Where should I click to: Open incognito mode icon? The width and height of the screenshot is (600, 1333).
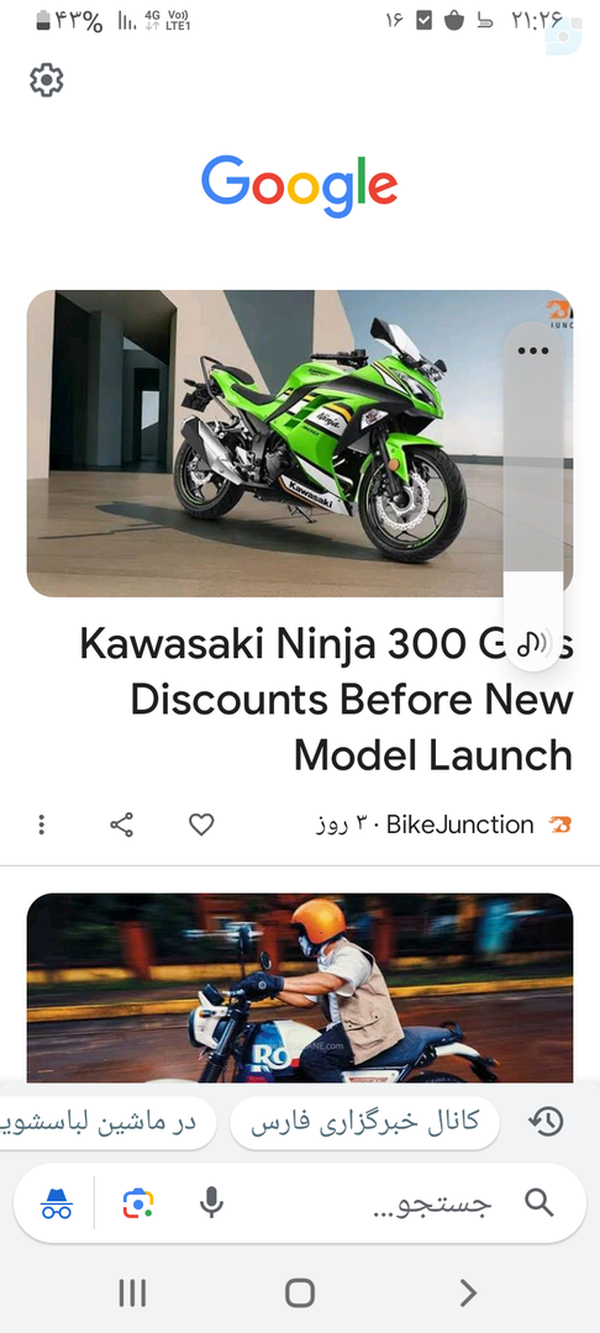[x=57, y=1204]
